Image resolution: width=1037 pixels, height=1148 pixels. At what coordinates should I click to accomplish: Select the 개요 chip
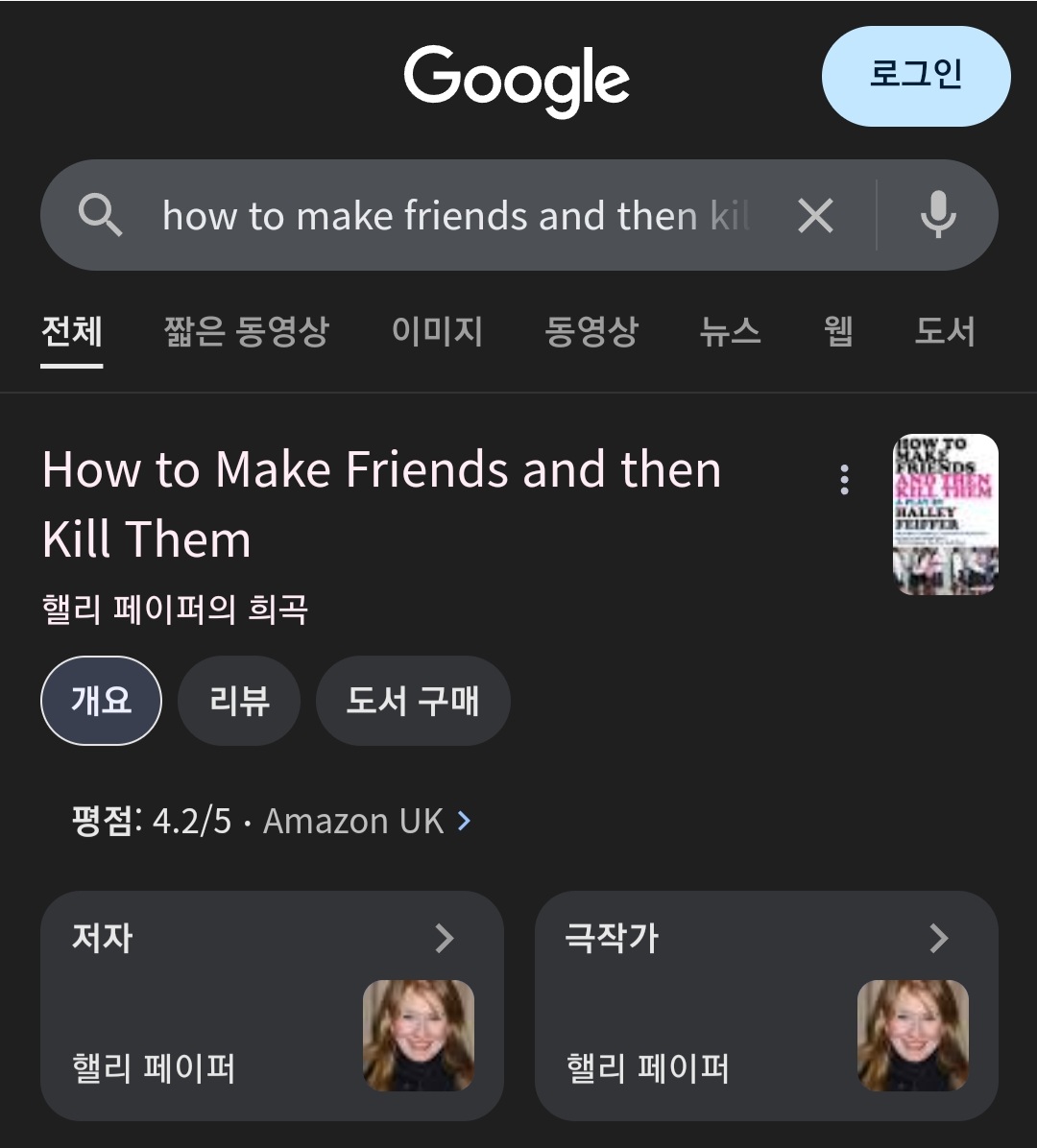click(101, 701)
